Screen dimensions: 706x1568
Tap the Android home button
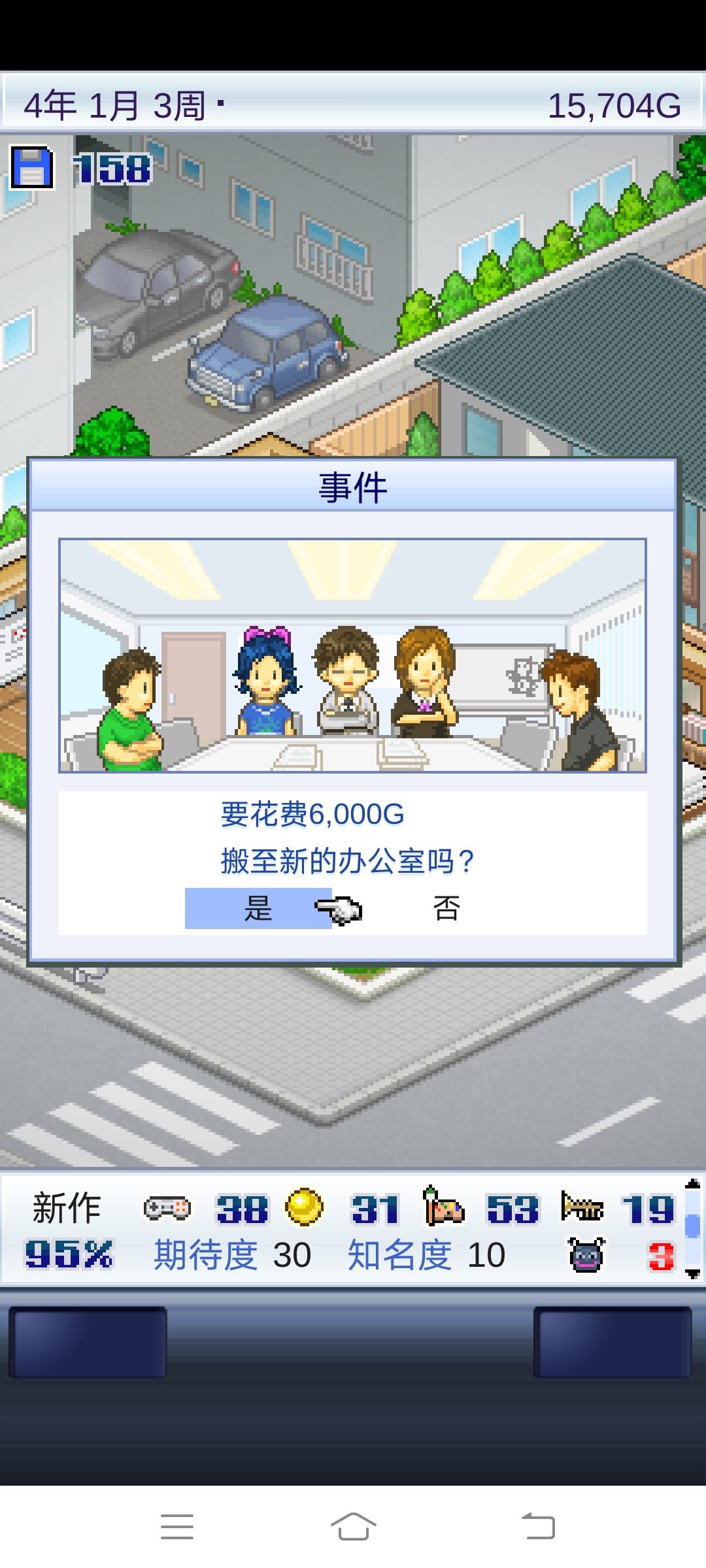tap(353, 1527)
